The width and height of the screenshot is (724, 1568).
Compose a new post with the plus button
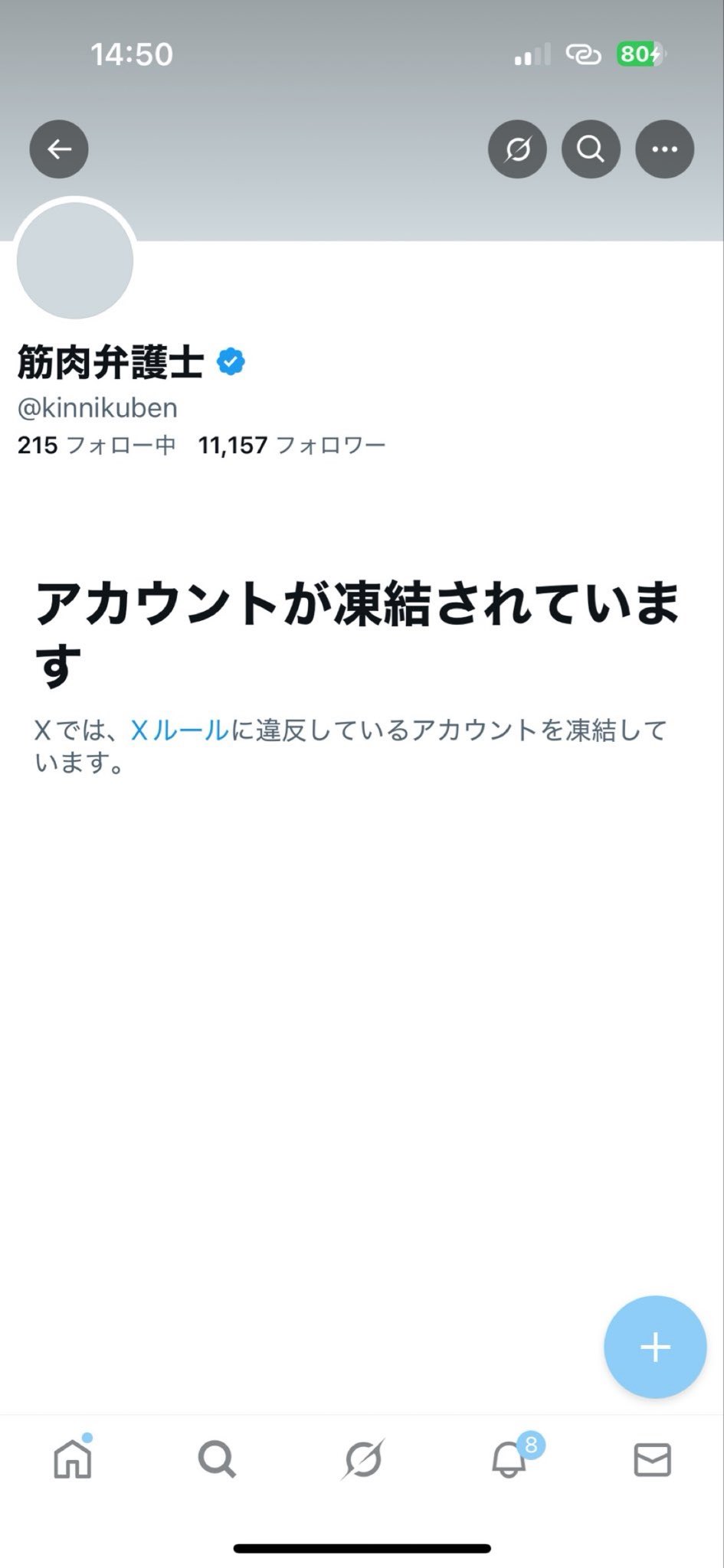(655, 1347)
